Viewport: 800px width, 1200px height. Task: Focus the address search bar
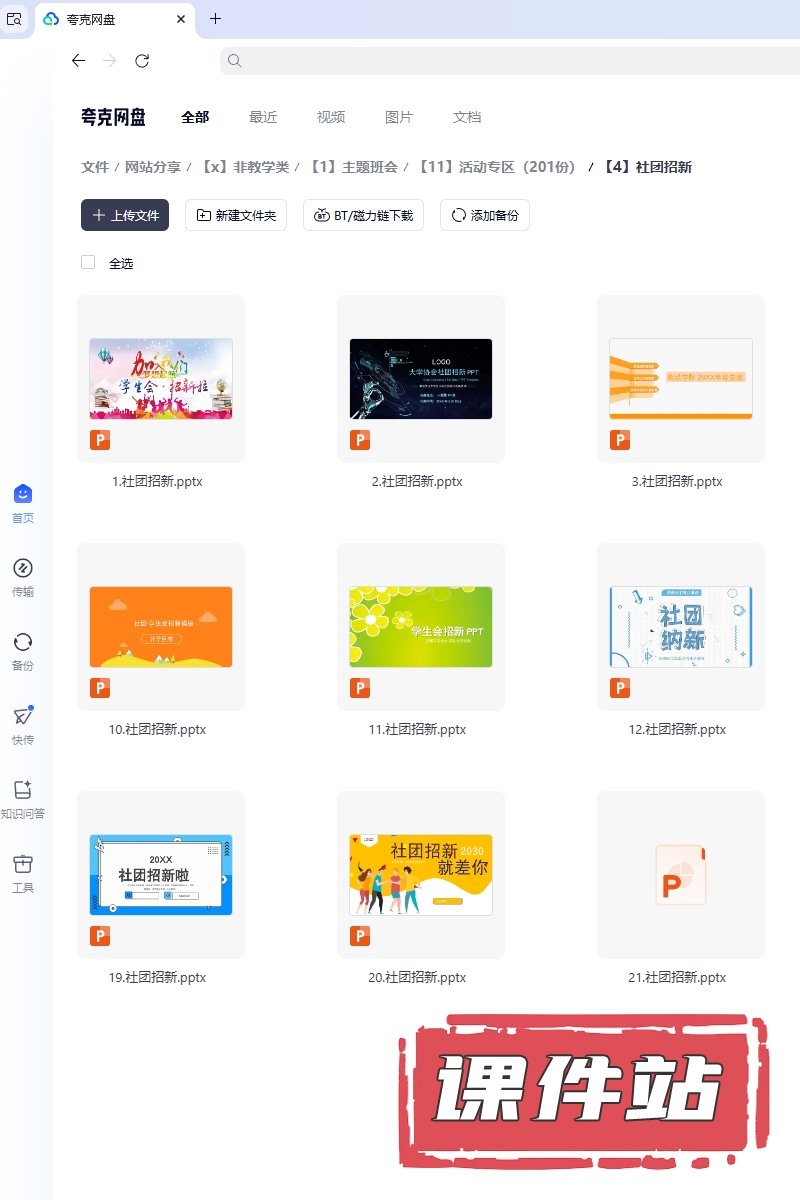500,61
